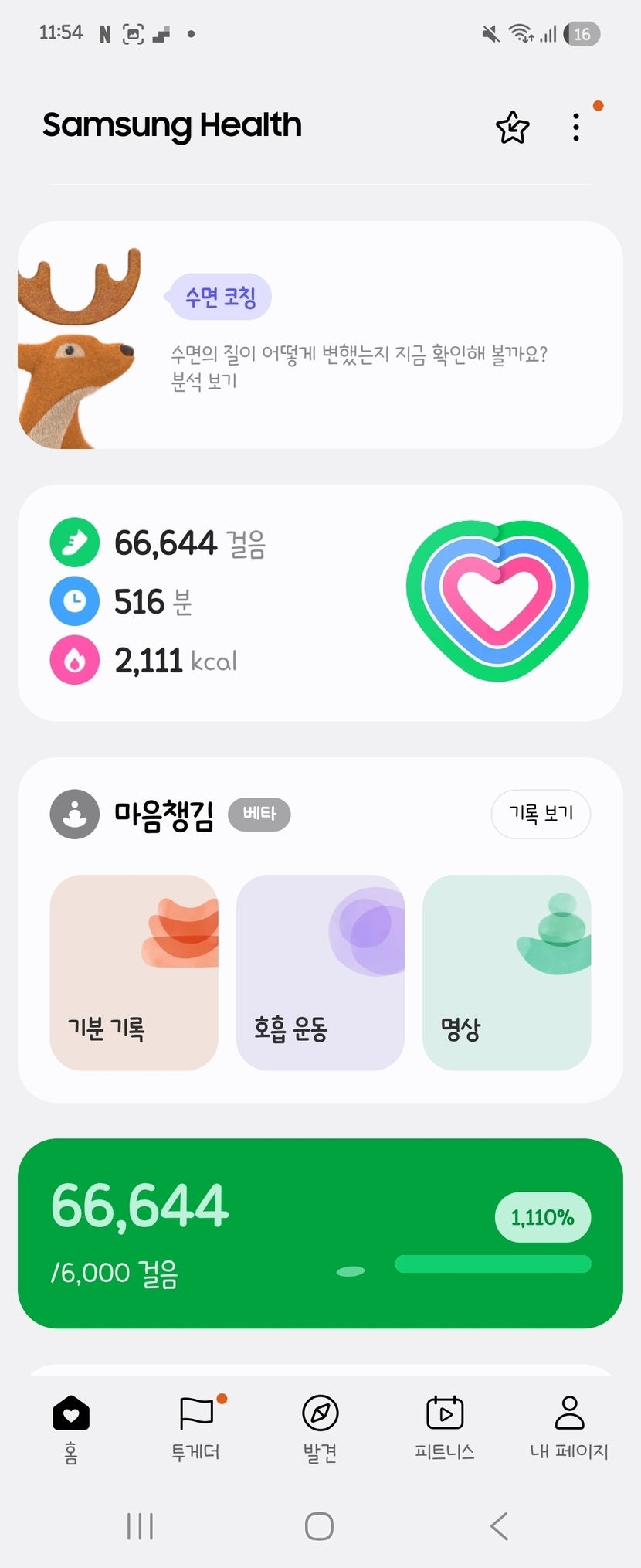641x1568 pixels.
Task: Open the 피트니스 tab
Action: click(445, 1429)
